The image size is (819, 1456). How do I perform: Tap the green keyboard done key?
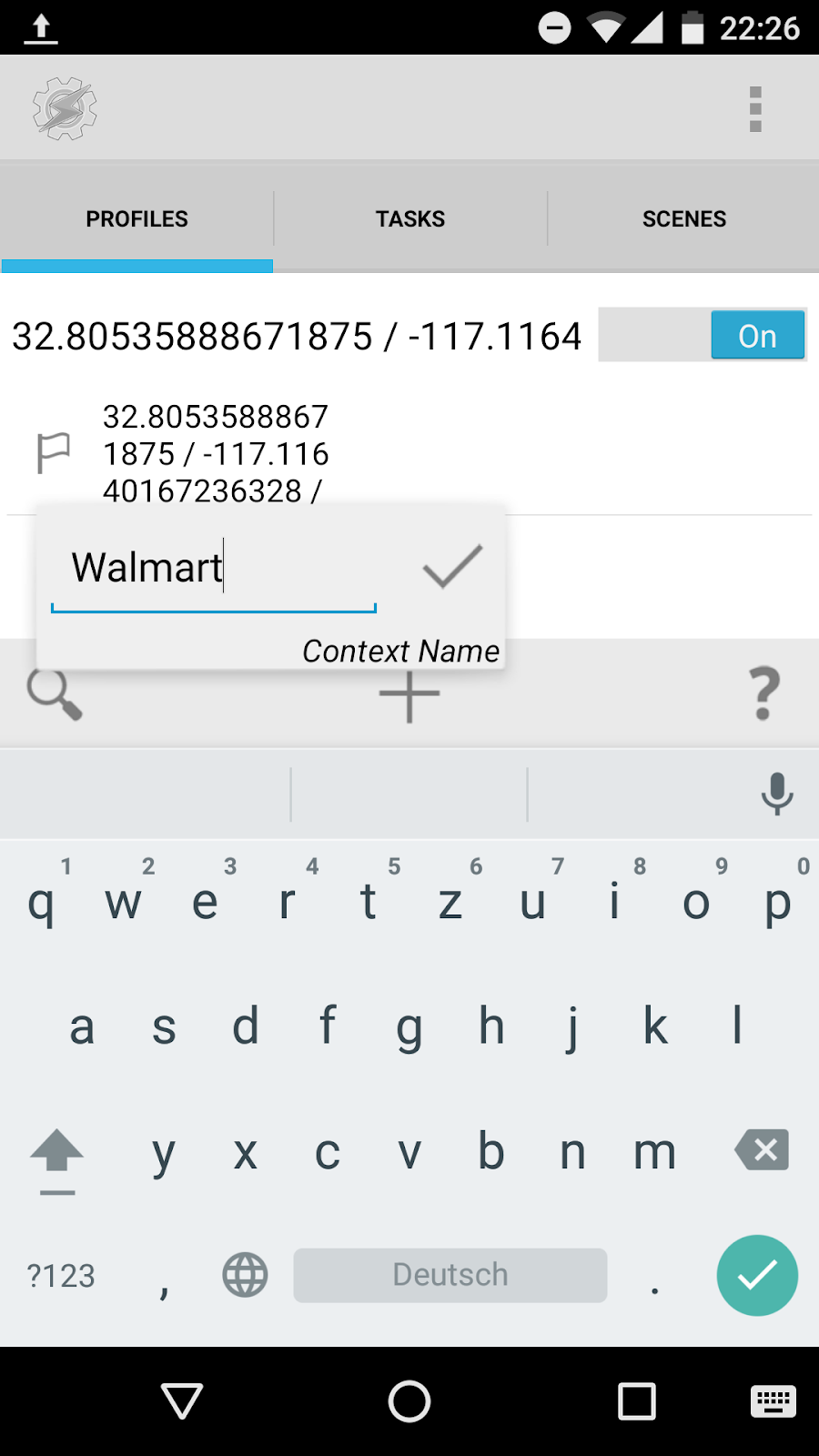(756, 1275)
